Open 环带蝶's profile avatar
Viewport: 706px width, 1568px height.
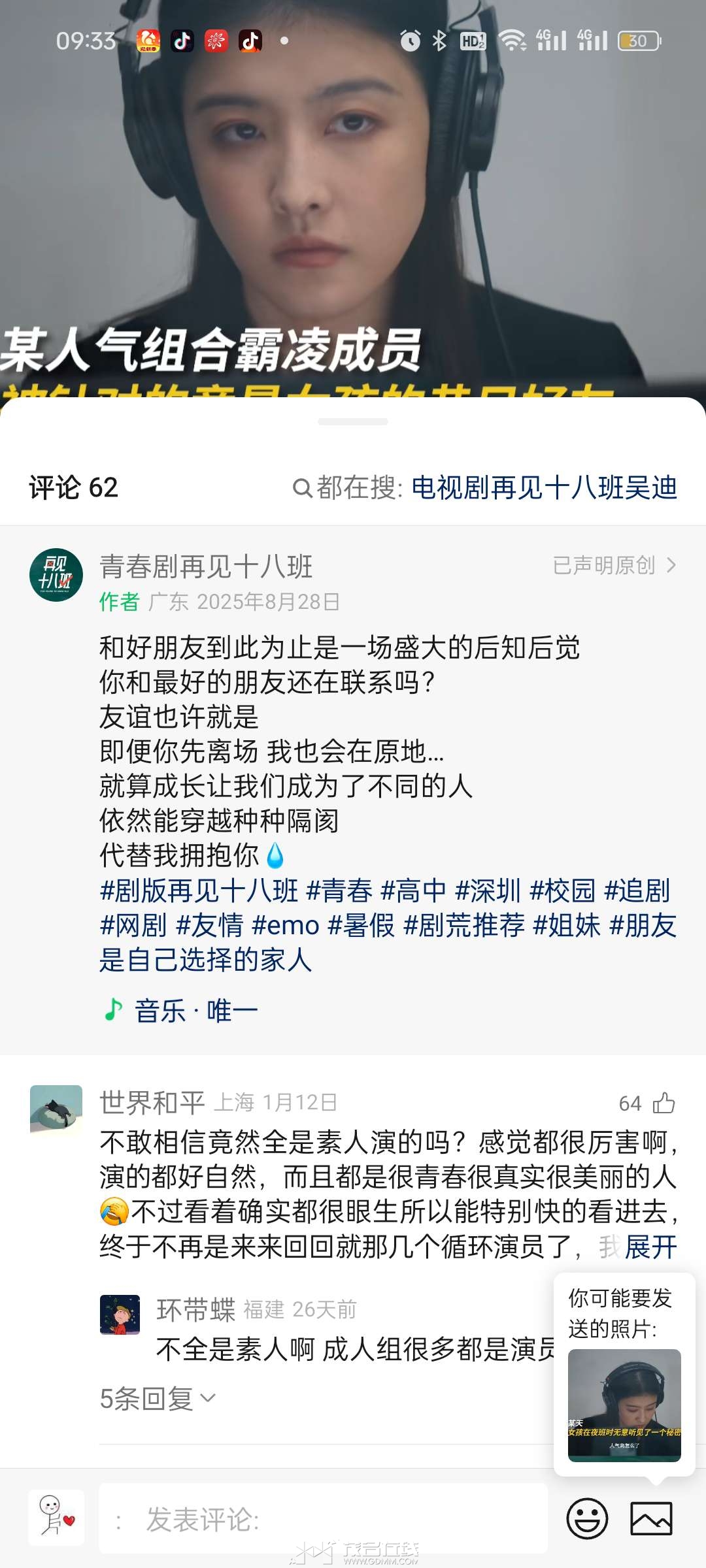(120, 1315)
